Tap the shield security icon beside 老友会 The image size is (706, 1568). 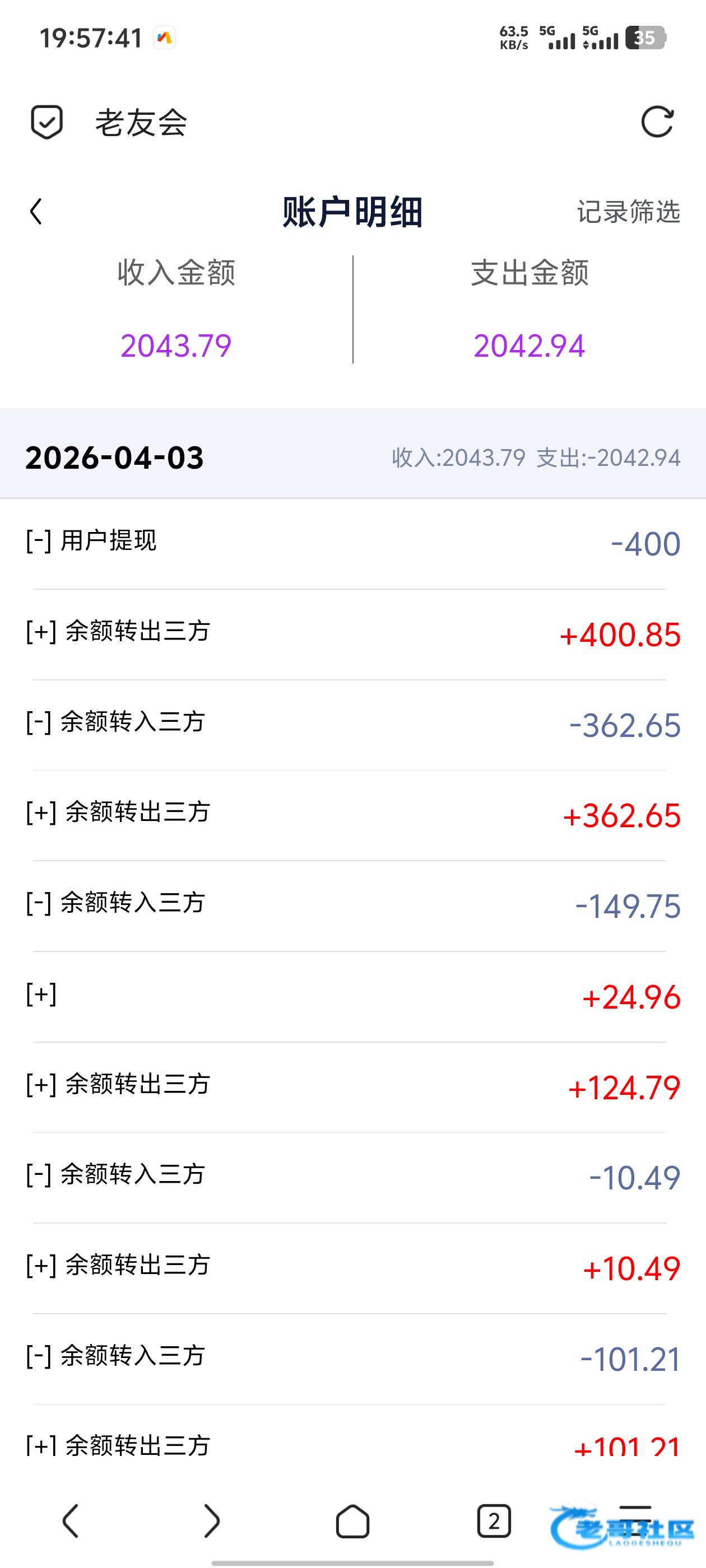pyautogui.click(x=47, y=122)
